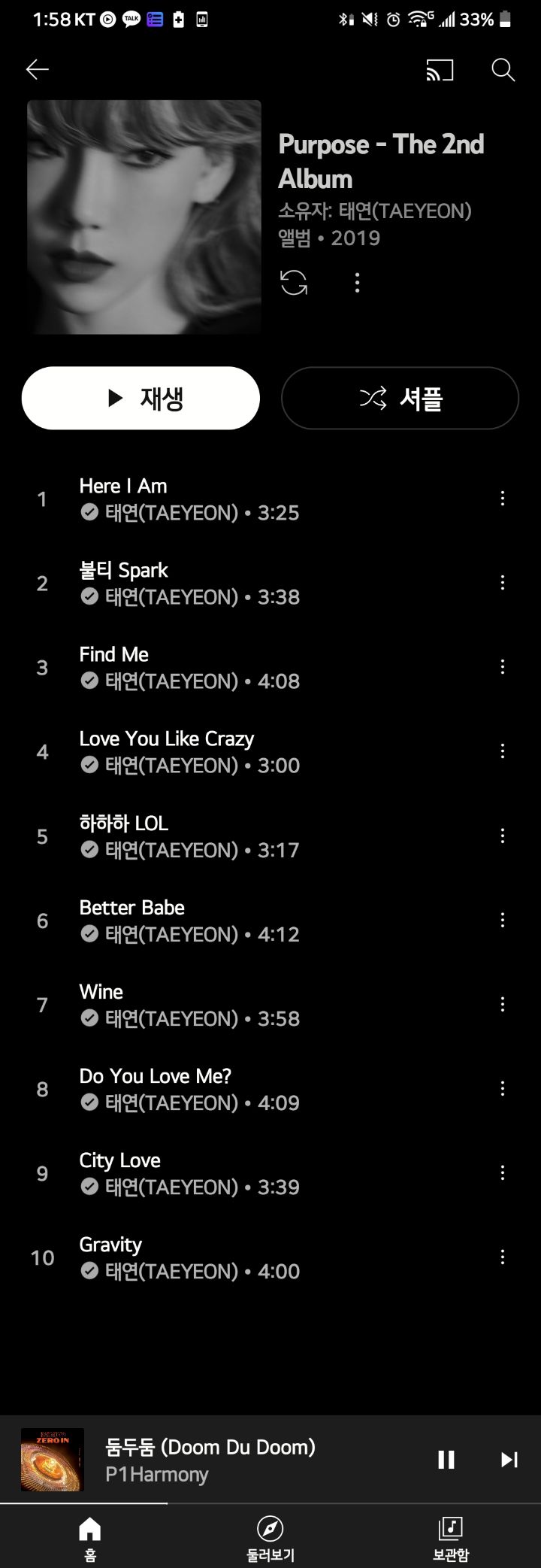Play the album with the 재생 button

[141, 398]
